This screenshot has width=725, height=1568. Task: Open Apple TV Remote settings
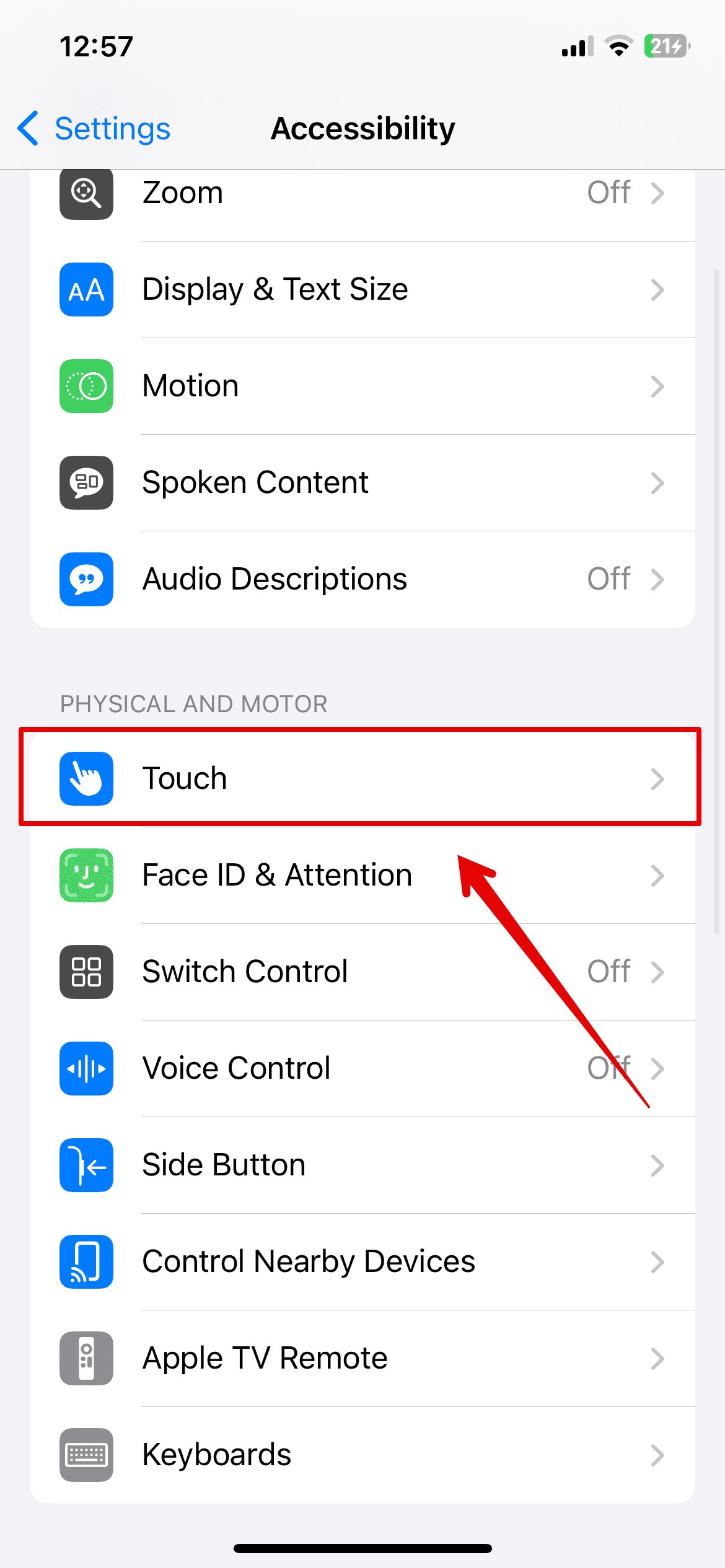coord(362,1358)
